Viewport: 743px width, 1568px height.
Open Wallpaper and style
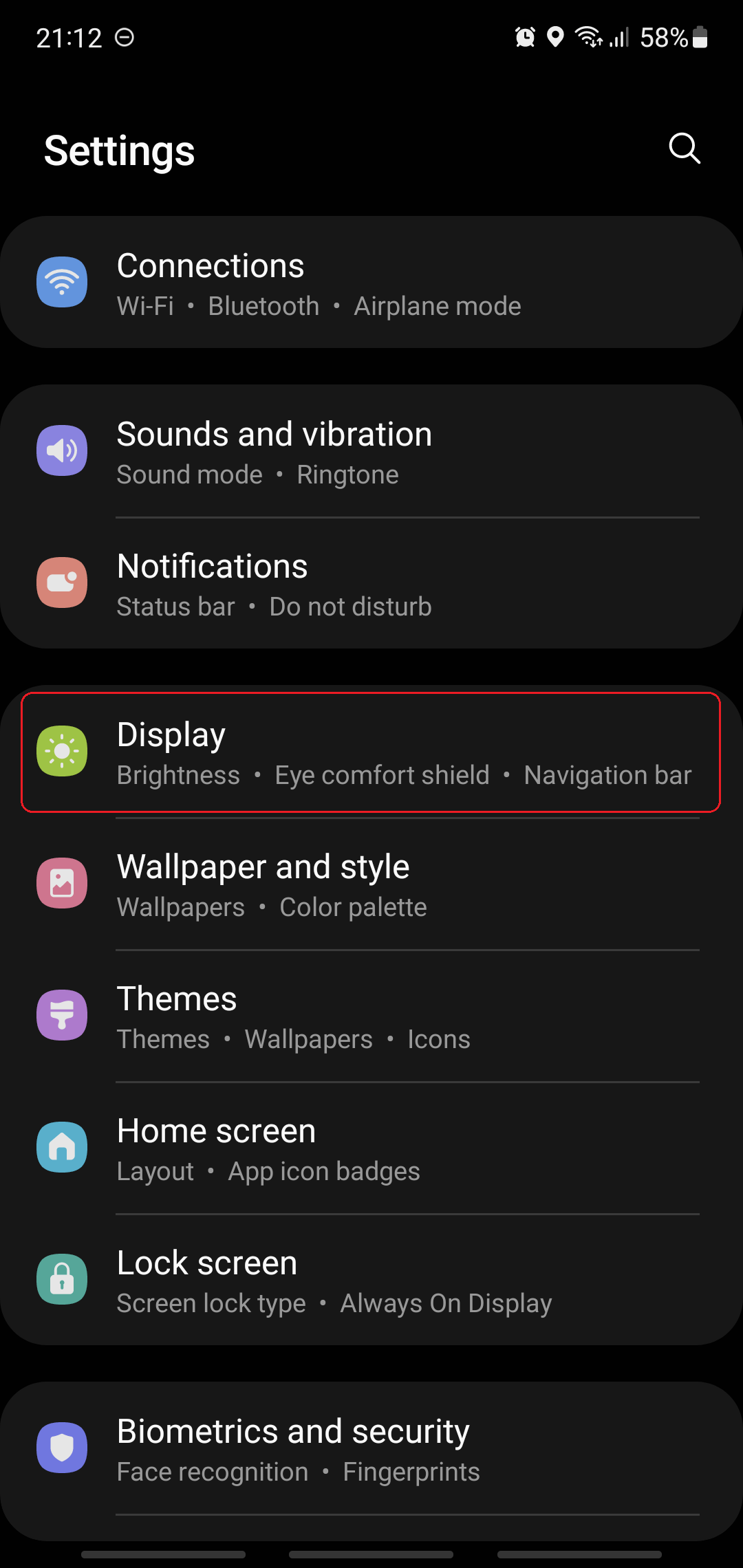pyautogui.click(x=371, y=884)
